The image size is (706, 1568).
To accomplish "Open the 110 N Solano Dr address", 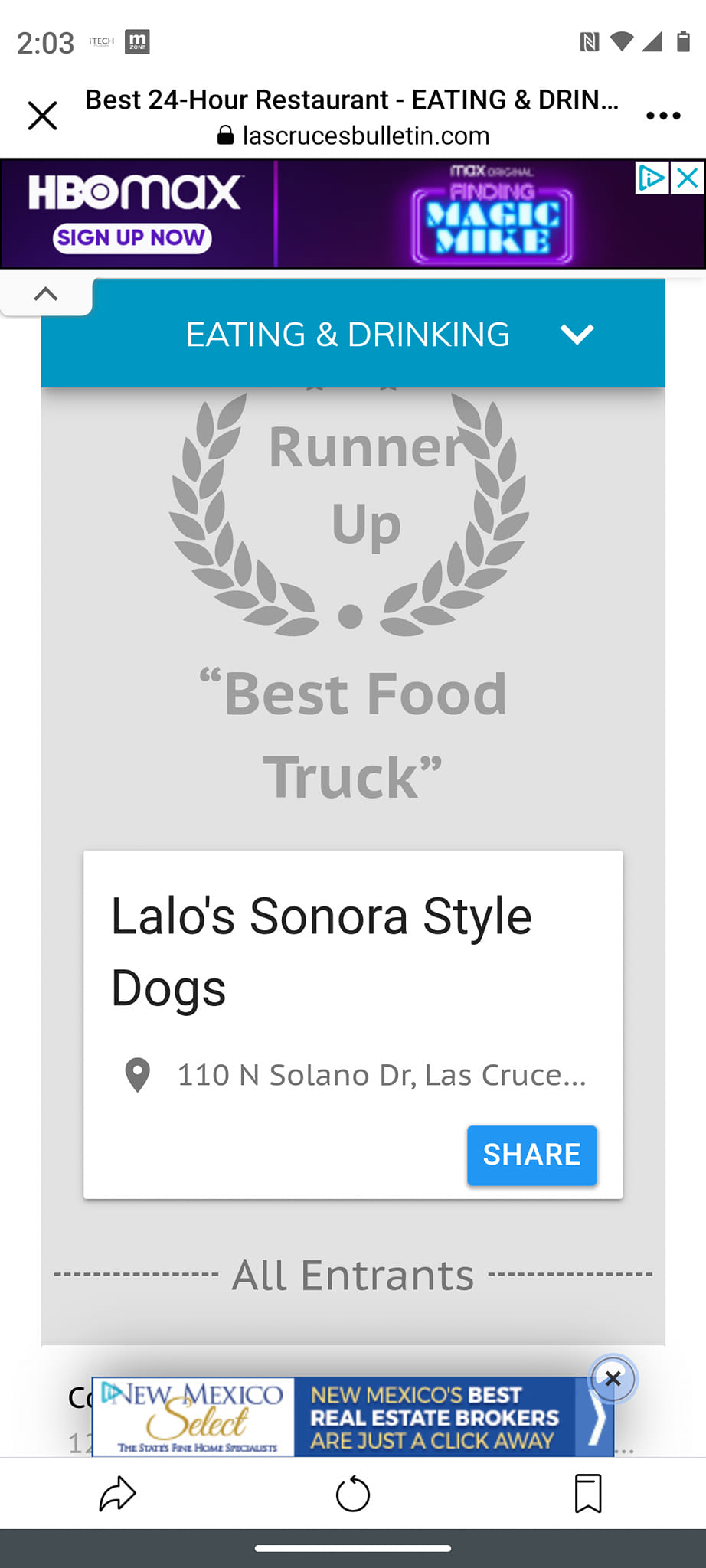I will coord(381,1075).
